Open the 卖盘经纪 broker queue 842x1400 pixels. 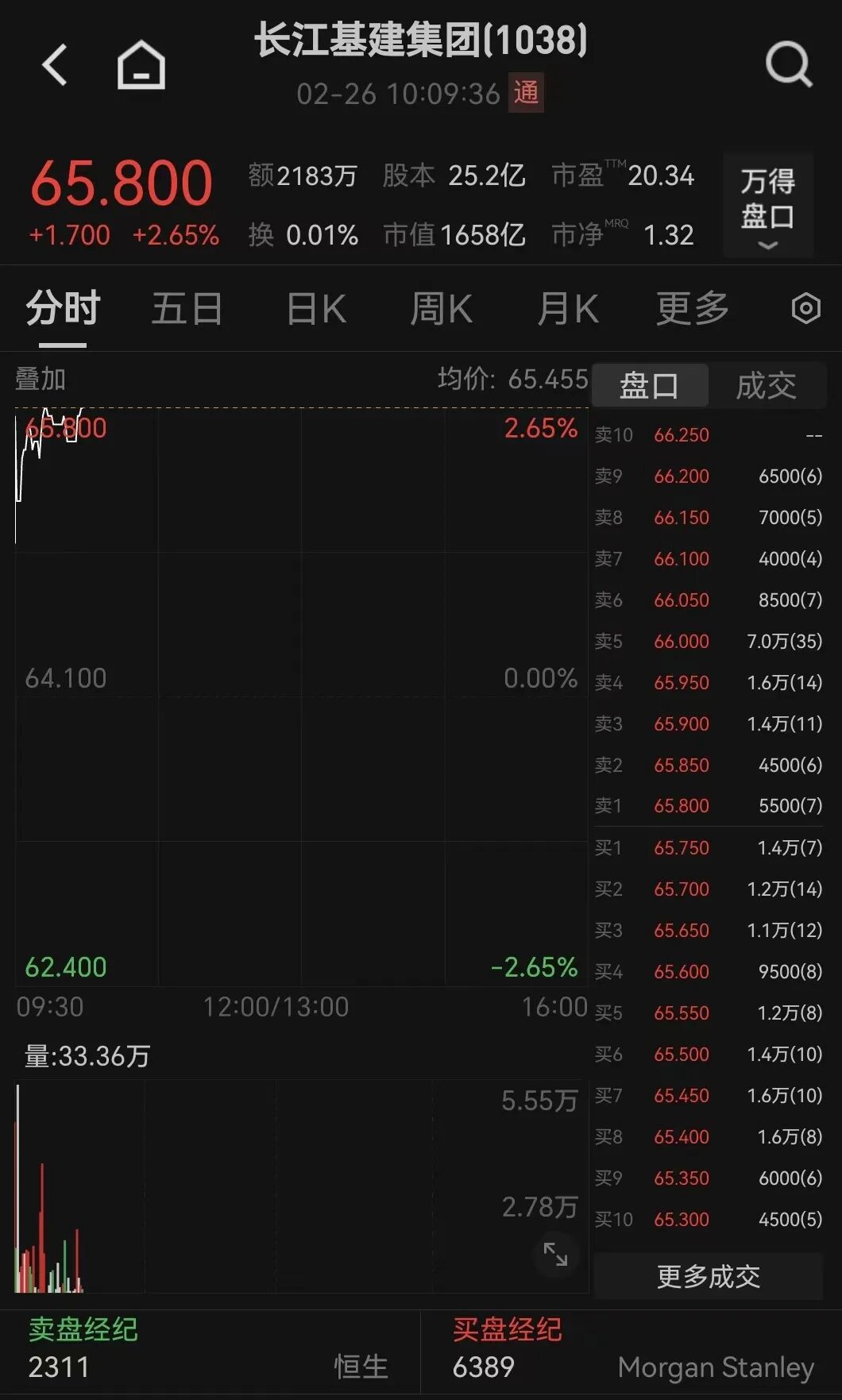[x=83, y=1329]
